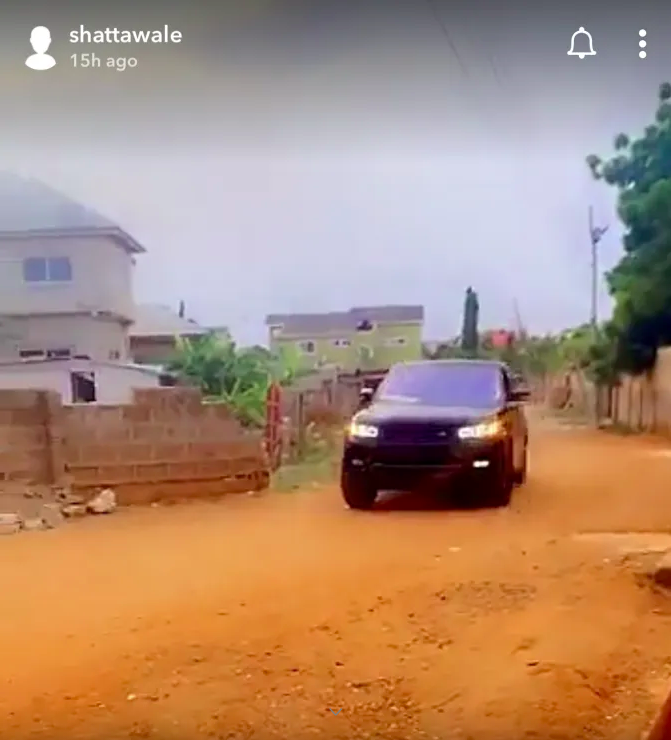Open the three-dot overflow menu
This screenshot has height=740, width=671.
642,43
